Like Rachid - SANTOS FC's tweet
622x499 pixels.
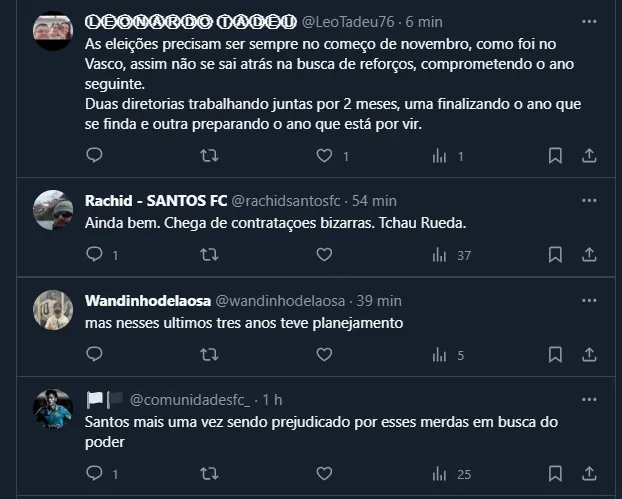tap(324, 255)
